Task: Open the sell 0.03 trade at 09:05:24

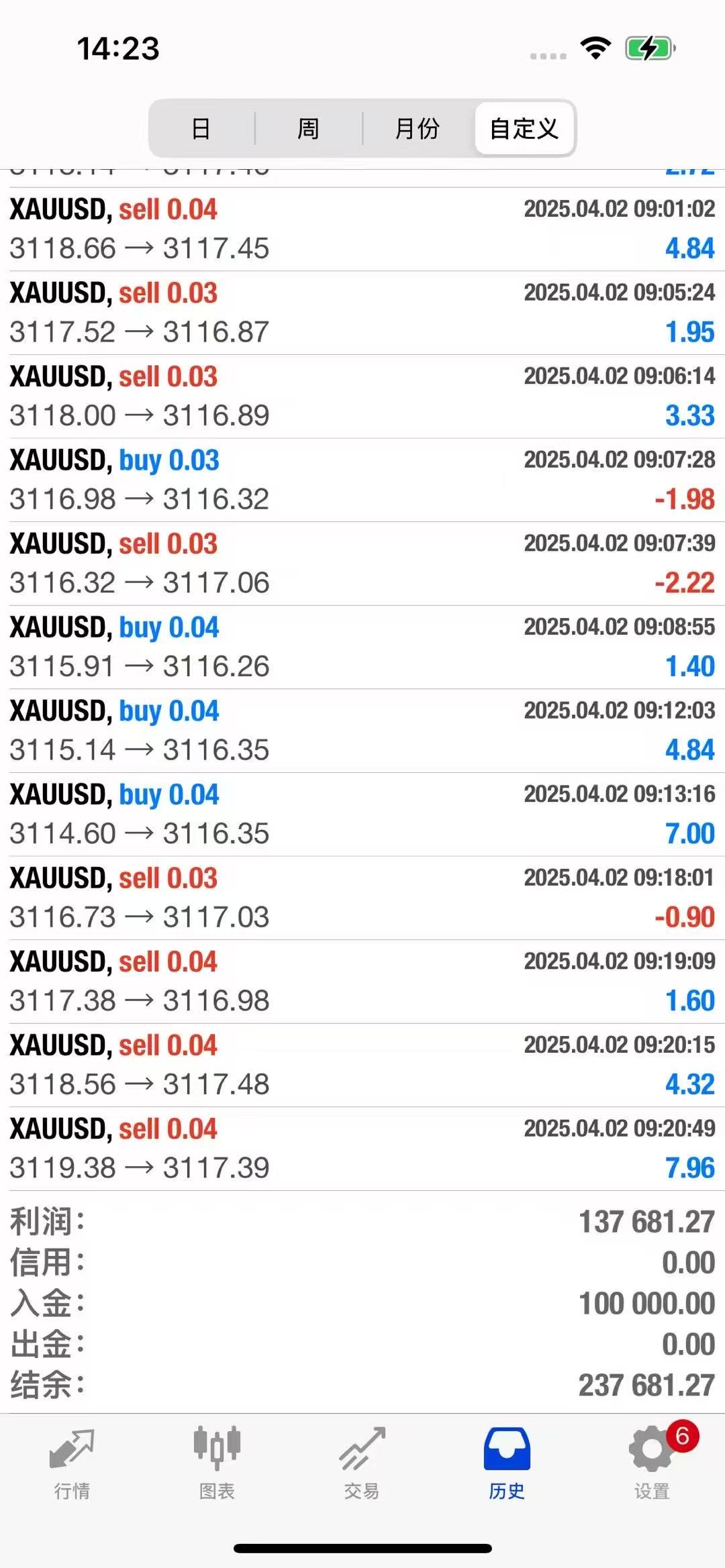Action: (362, 313)
